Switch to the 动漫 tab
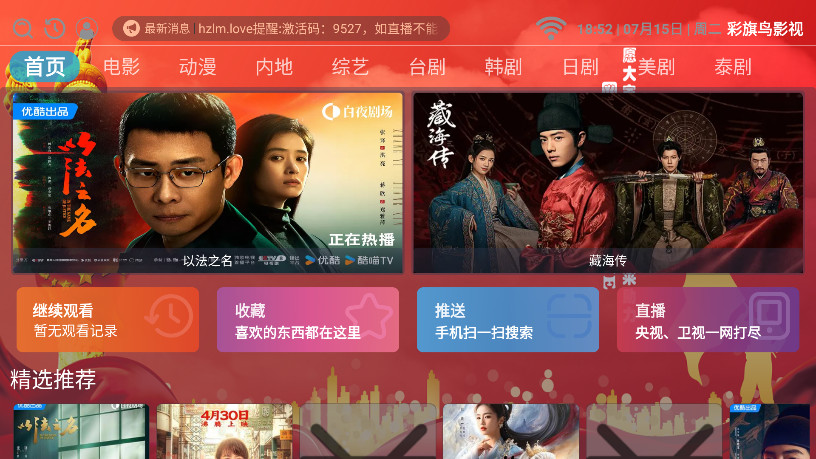 198,67
